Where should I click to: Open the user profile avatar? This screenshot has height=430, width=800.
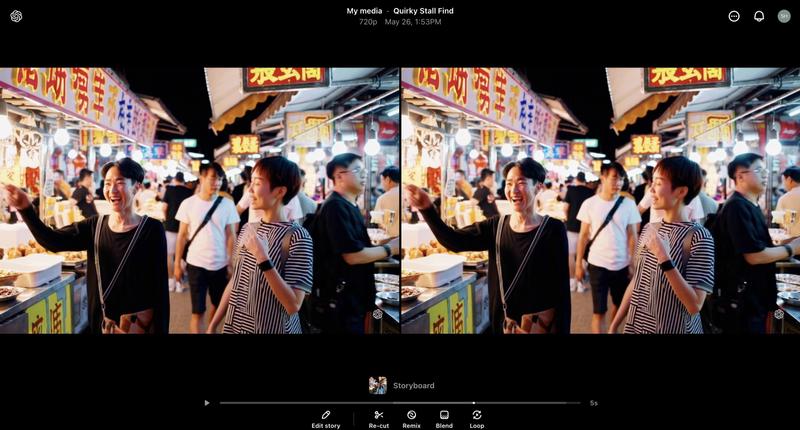784,16
